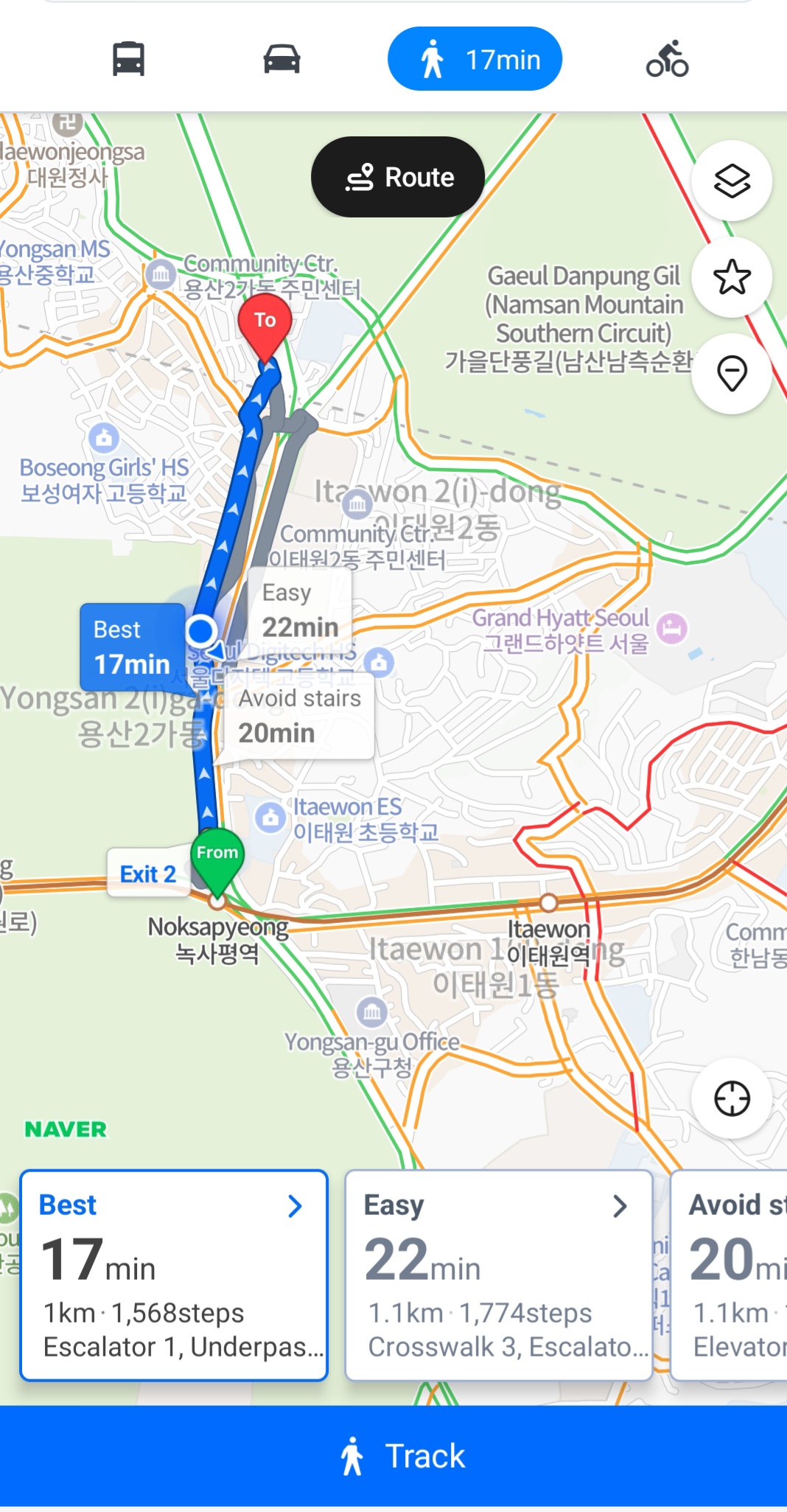Tap the Best 17min label on map
The width and height of the screenshot is (787, 1512).
(132, 647)
